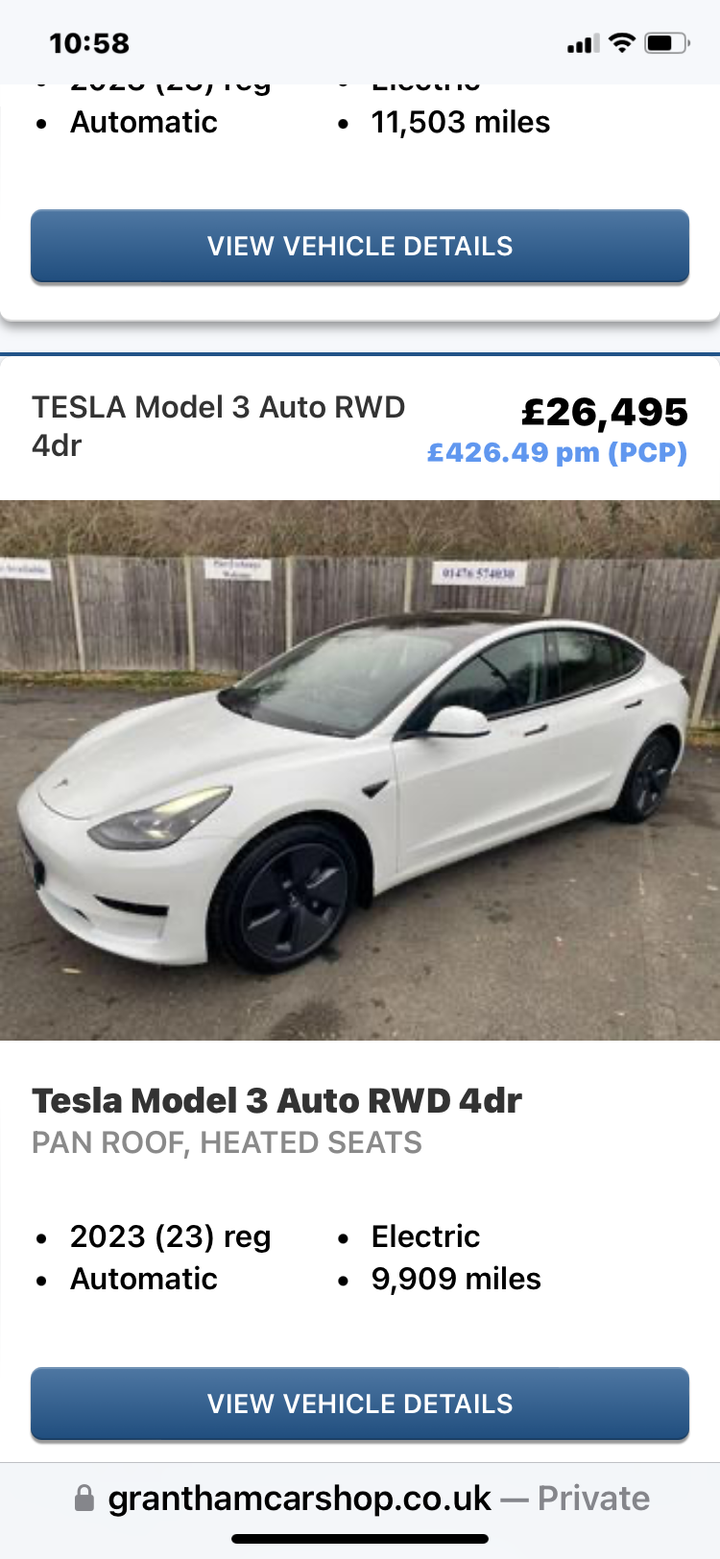This screenshot has height=1559, width=720.
Task: Open the white Tesla Model 3 photo
Action: [x=360, y=770]
